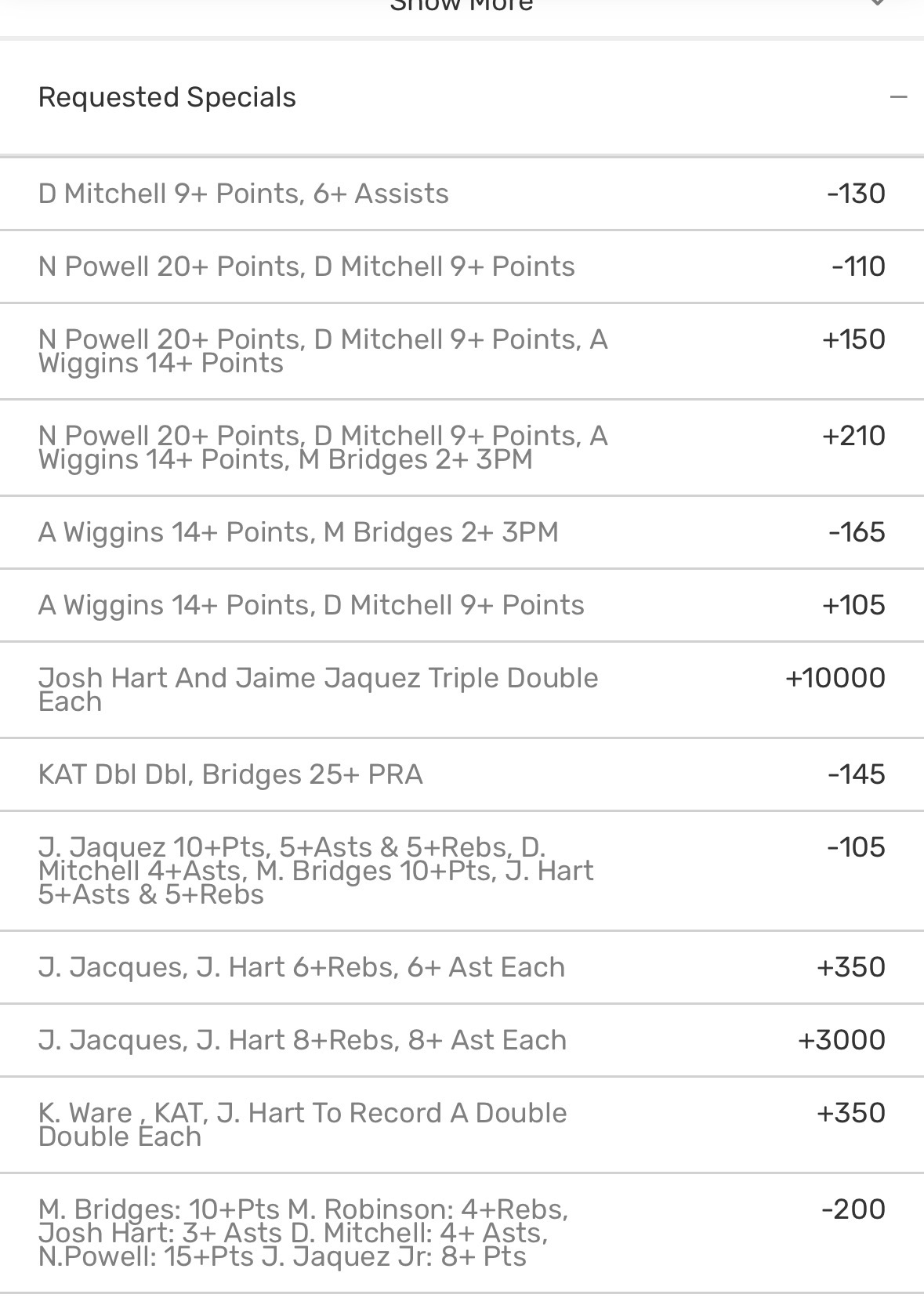Collapse the Requested Specials section

[898, 97]
